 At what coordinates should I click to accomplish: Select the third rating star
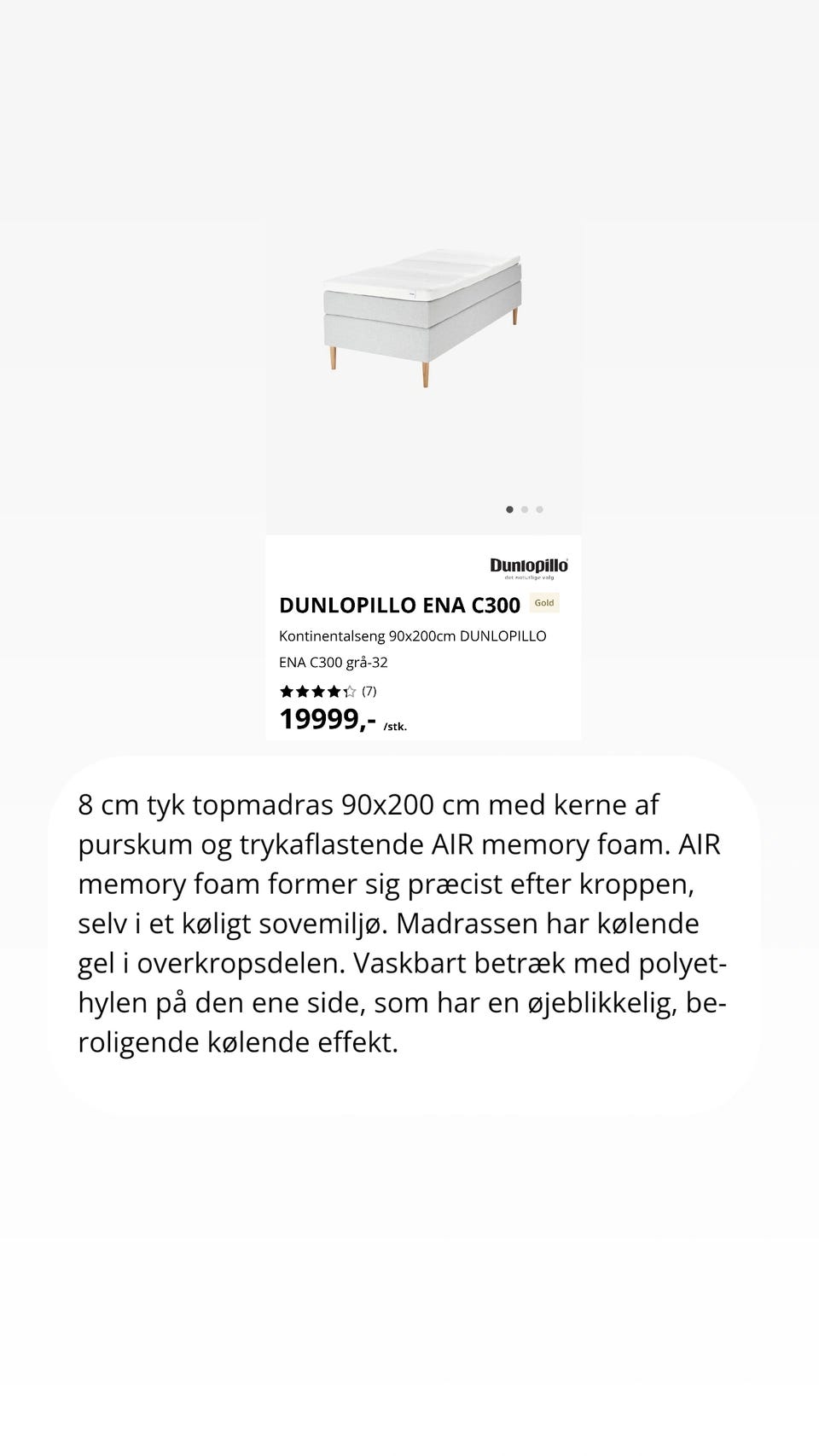coord(317,691)
